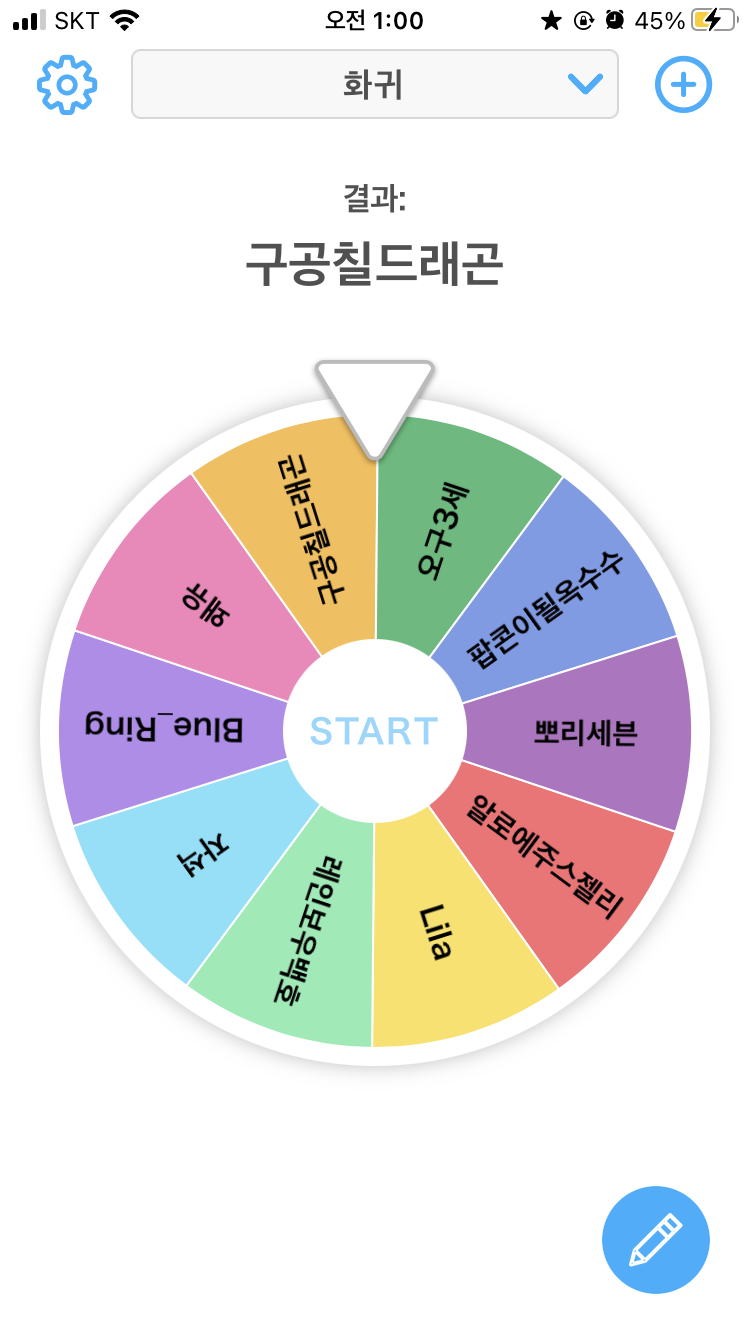Tap START to spin the wheel

pos(374,731)
